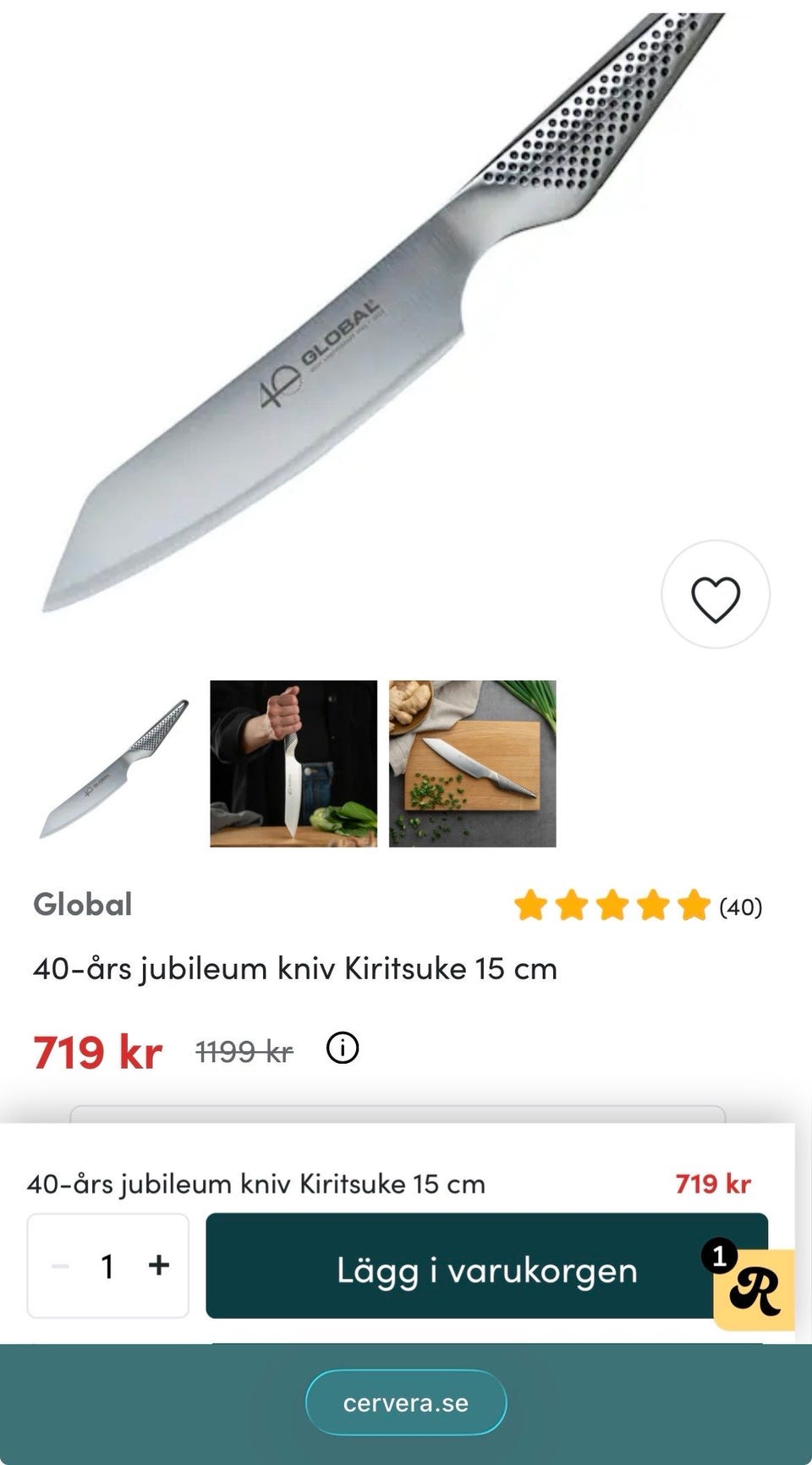Open the Global brand page
The height and width of the screenshot is (1465, 812).
[83, 904]
